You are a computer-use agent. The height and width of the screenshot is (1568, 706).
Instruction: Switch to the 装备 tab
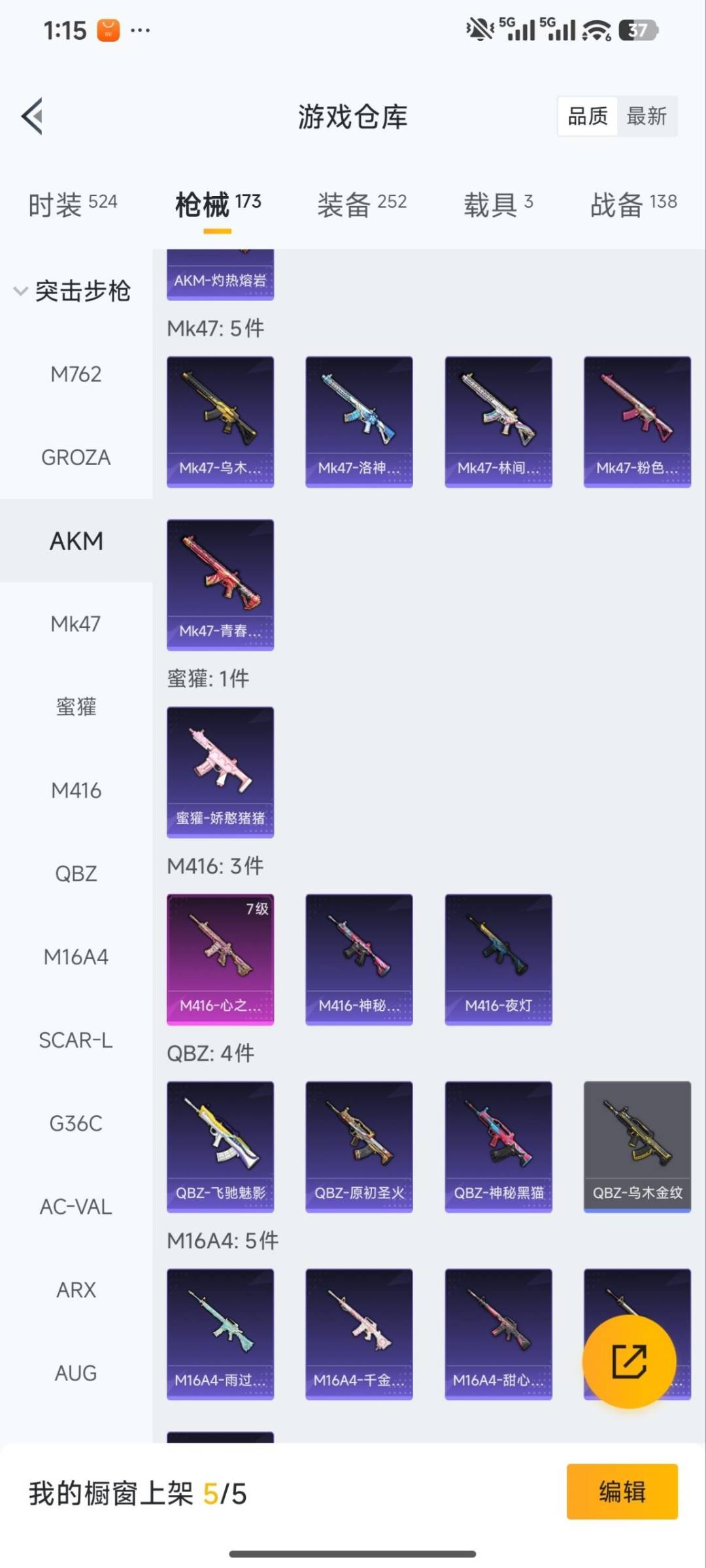pos(361,204)
